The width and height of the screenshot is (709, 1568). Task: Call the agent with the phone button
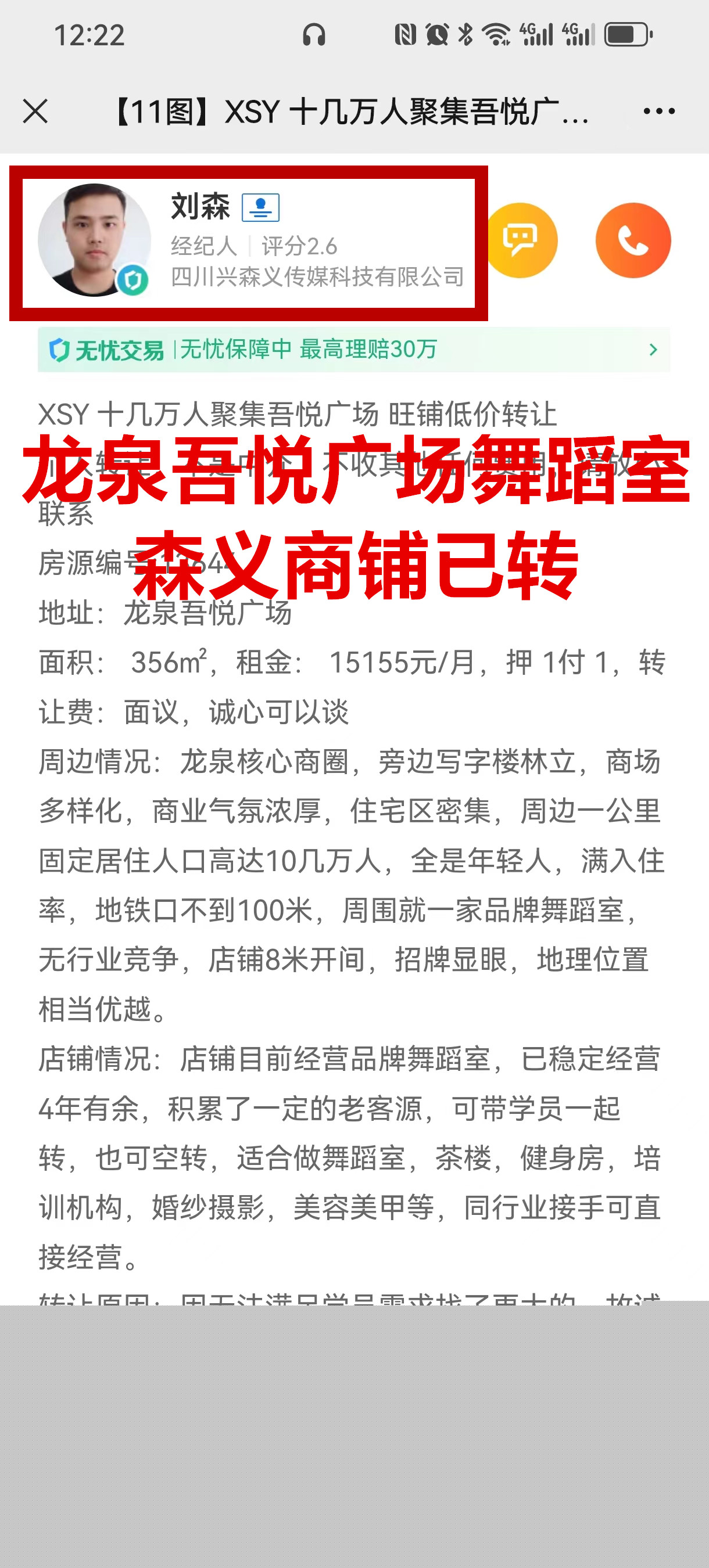tap(633, 240)
